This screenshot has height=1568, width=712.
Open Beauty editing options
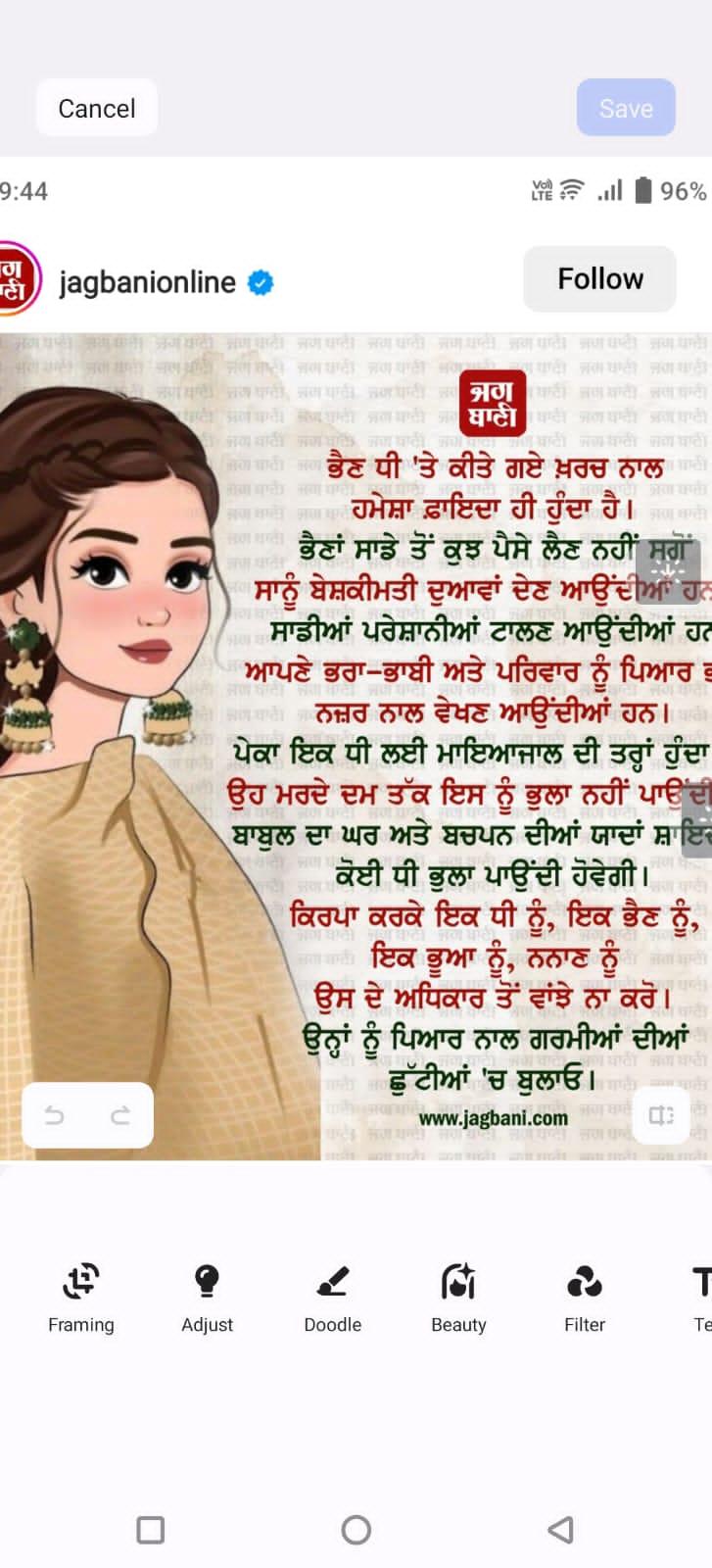tap(458, 1298)
